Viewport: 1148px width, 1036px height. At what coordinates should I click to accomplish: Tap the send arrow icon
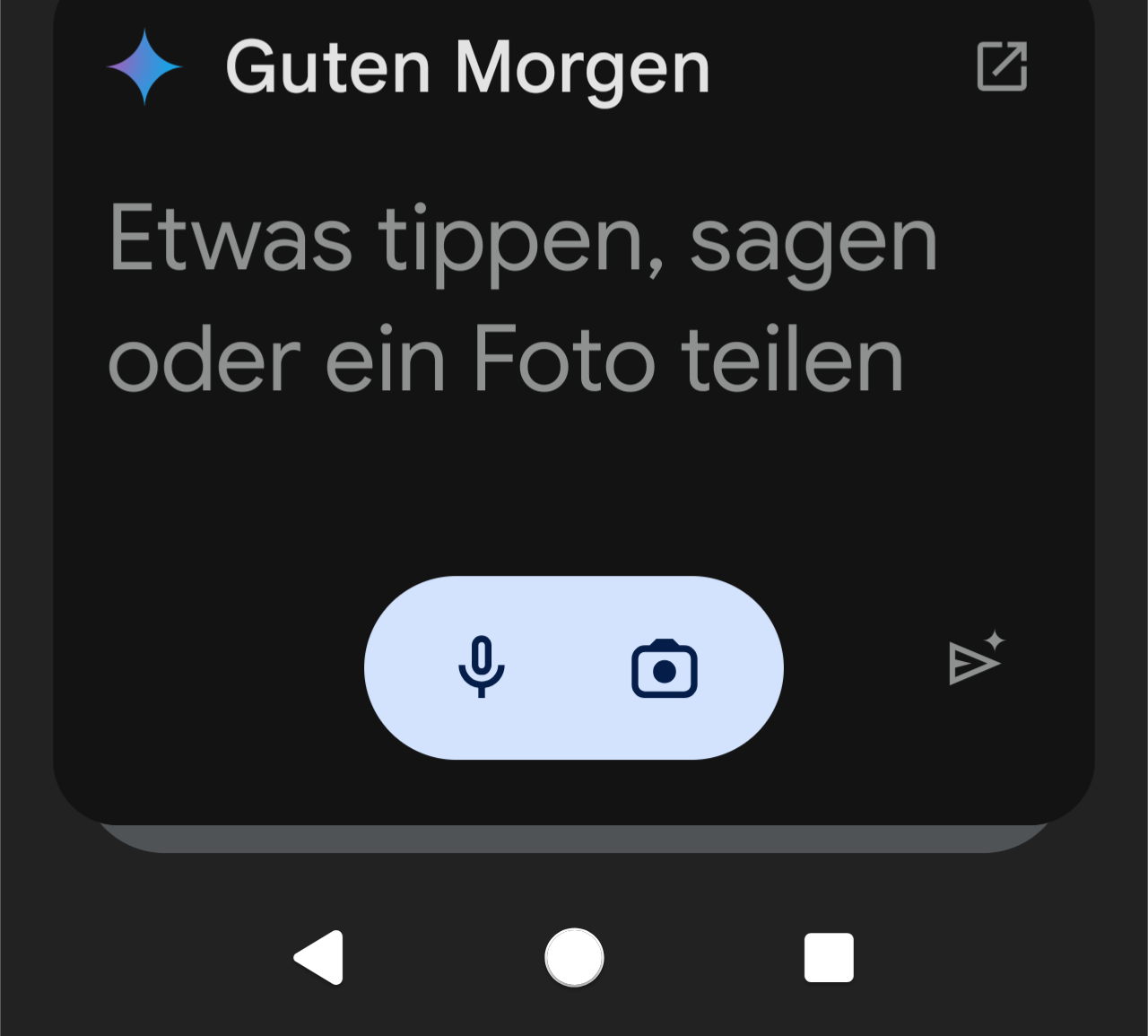[x=975, y=659]
